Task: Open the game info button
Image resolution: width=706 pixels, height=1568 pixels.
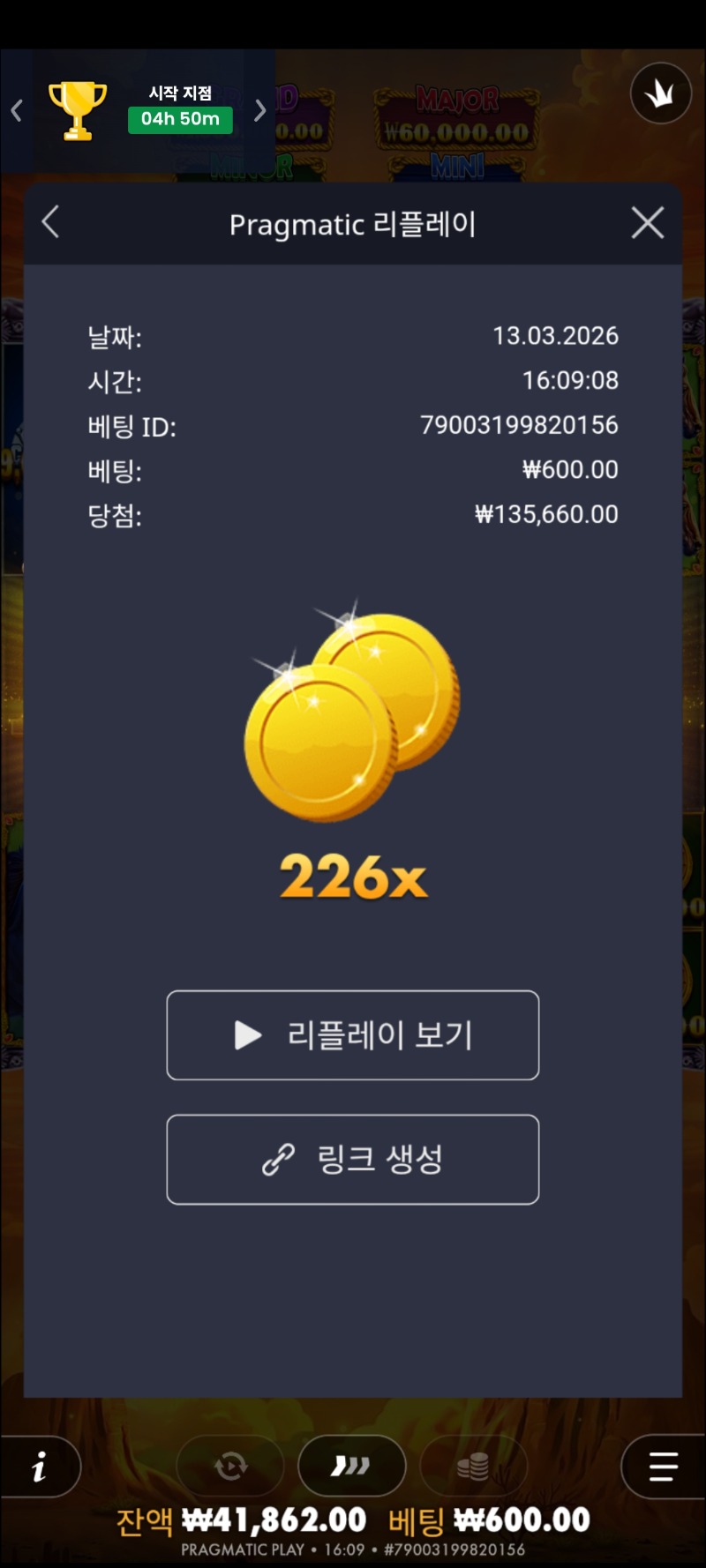Action: 40,1467
